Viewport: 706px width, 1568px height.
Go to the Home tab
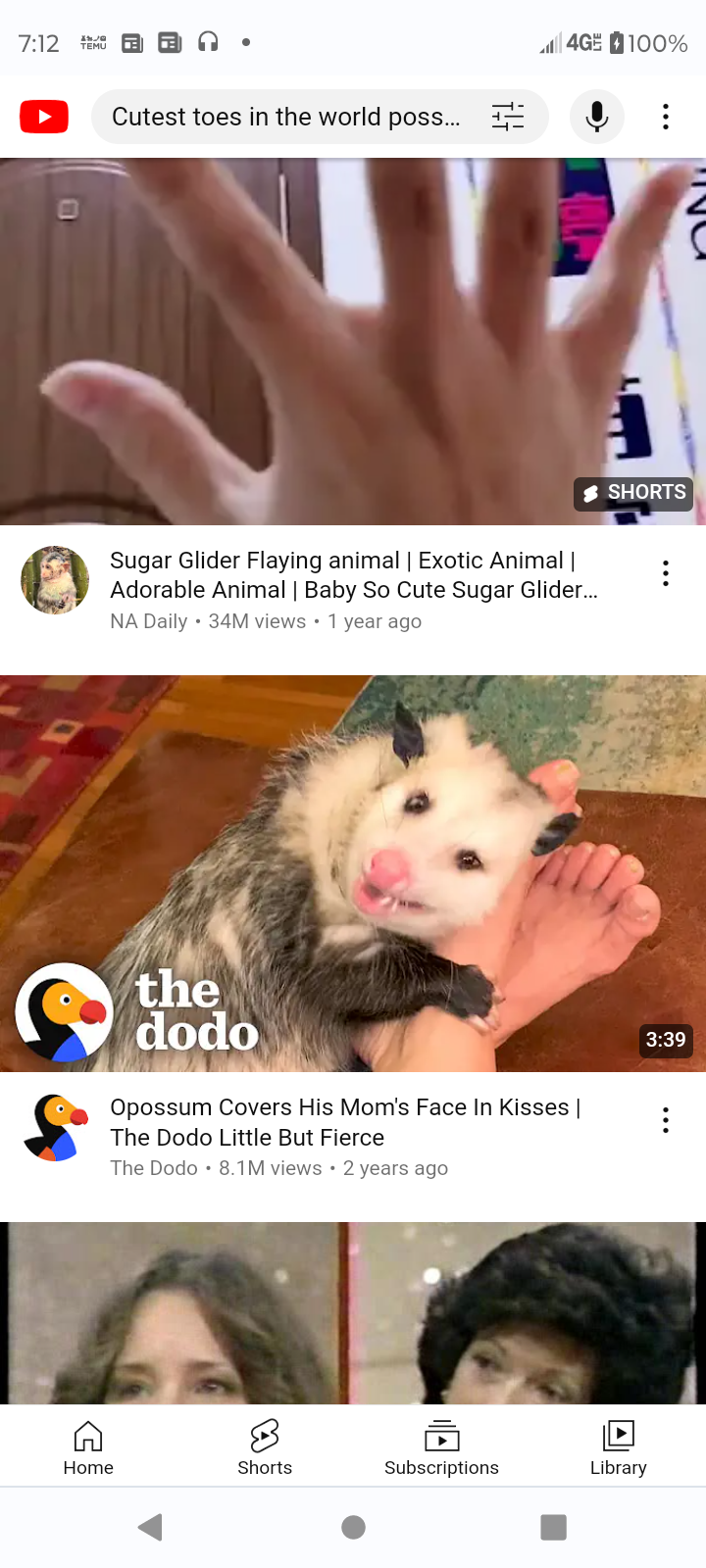click(88, 1447)
